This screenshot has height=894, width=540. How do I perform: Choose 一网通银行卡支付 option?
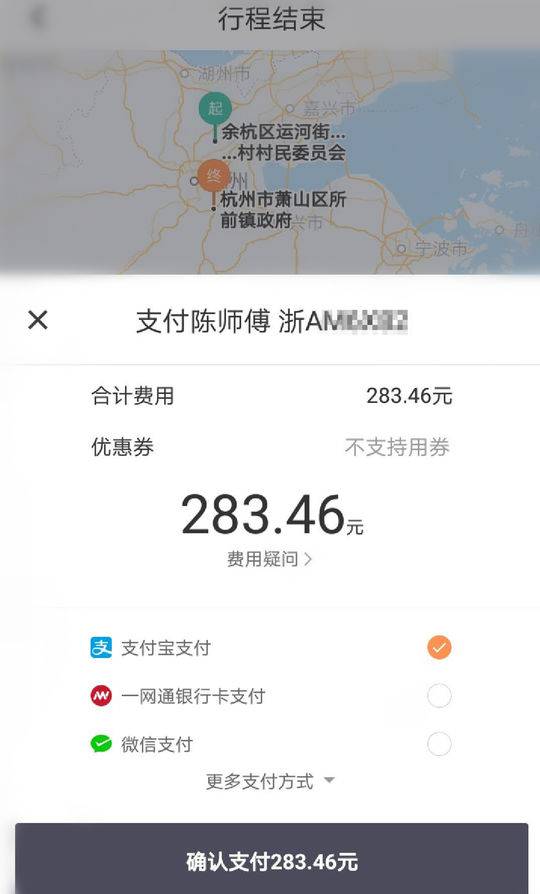click(x=270, y=696)
